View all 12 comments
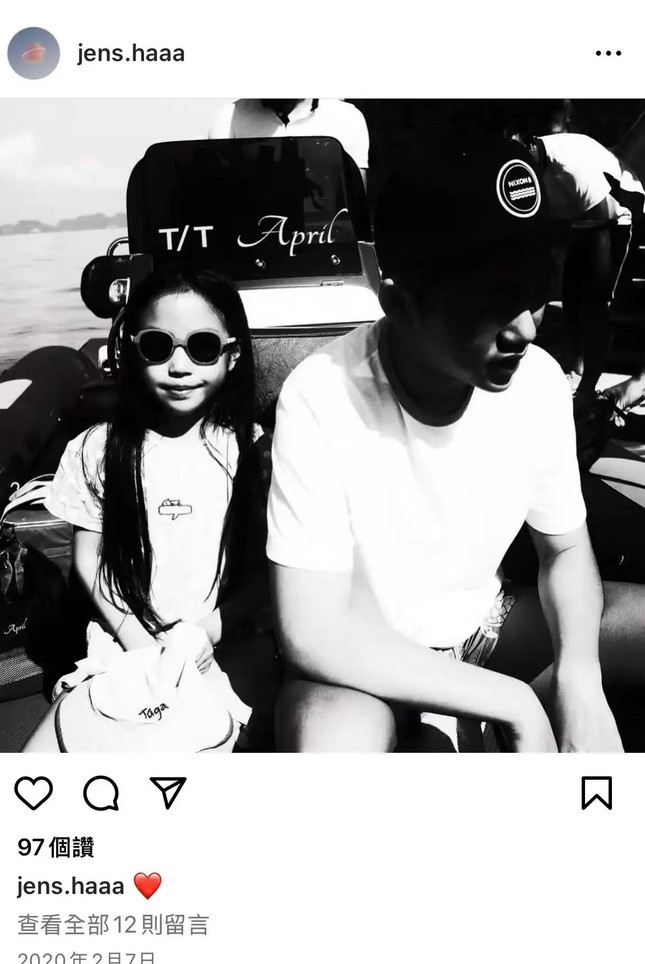The height and width of the screenshot is (964, 645). coord(113,924)
